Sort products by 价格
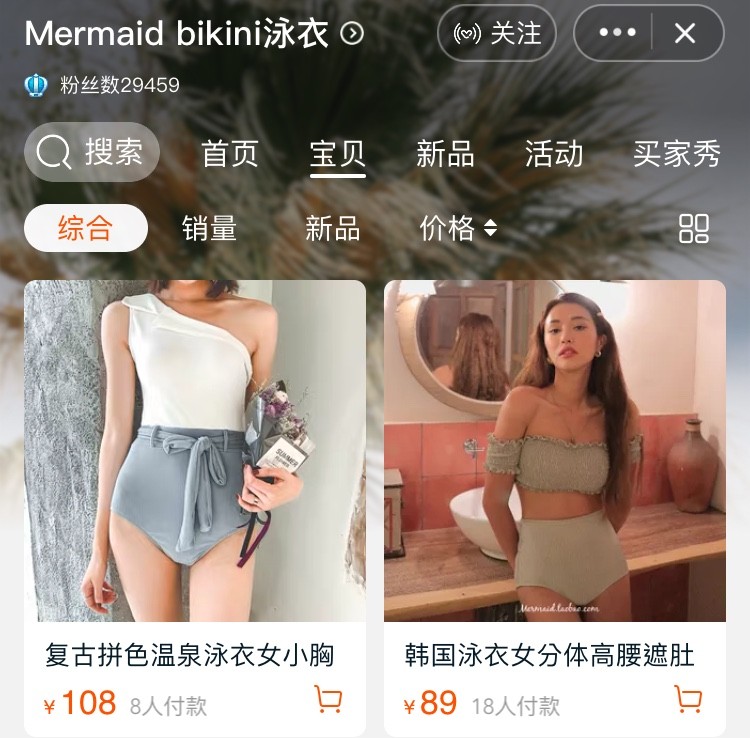This screenshot has height=738, width=750. point(457,228)
